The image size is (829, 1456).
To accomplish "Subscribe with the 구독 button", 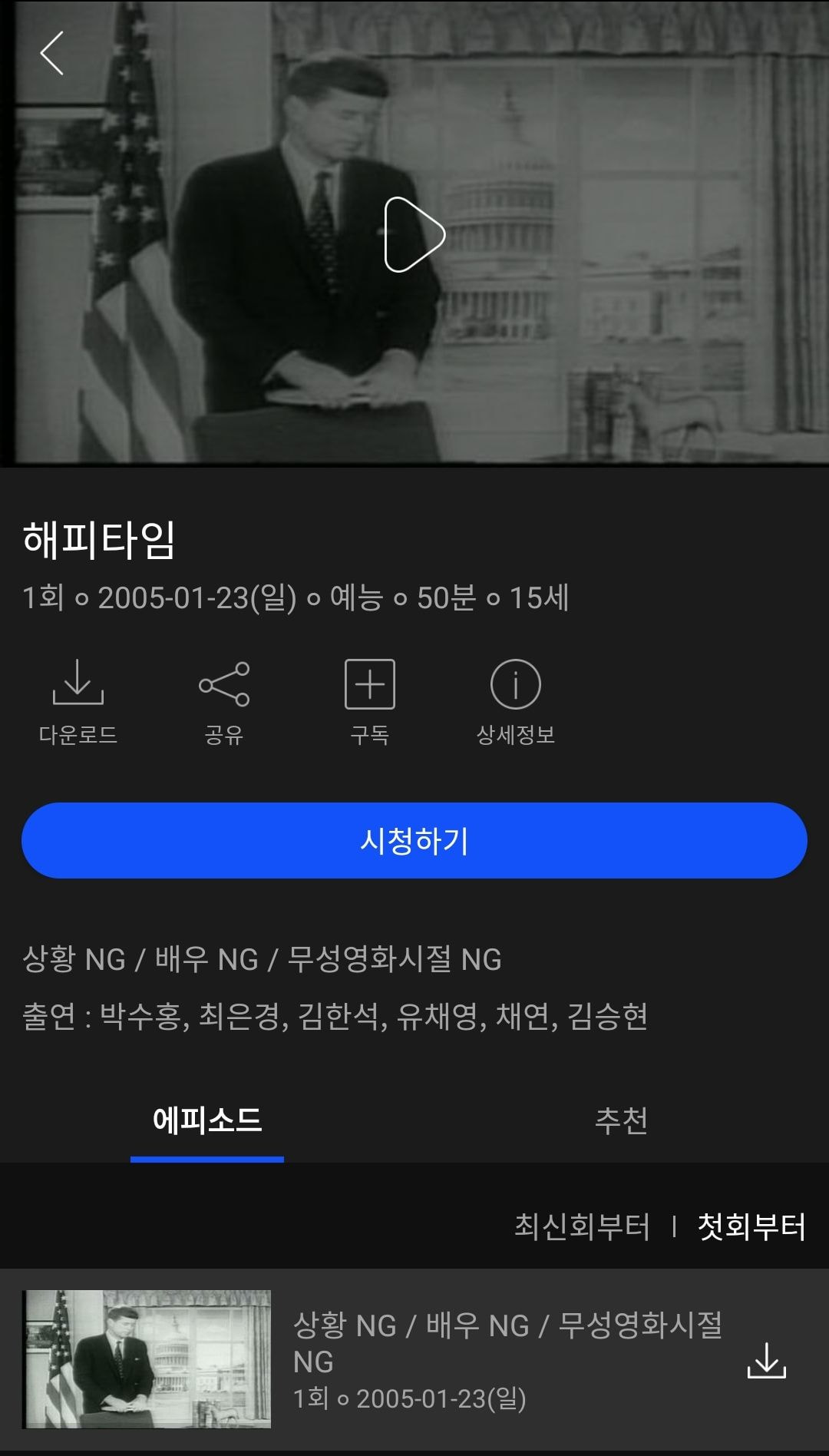I will [369, 700].
